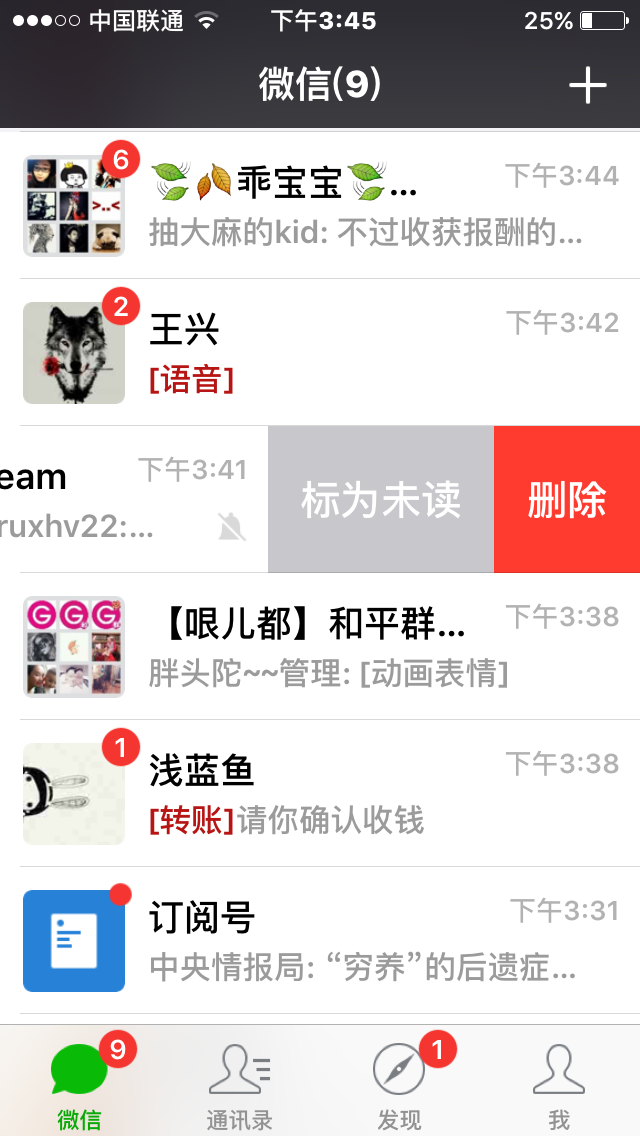This screenshot has height=1136, width=640.
Task: Delete the swiped chat with 删除
Action: (x=567, y=500)
